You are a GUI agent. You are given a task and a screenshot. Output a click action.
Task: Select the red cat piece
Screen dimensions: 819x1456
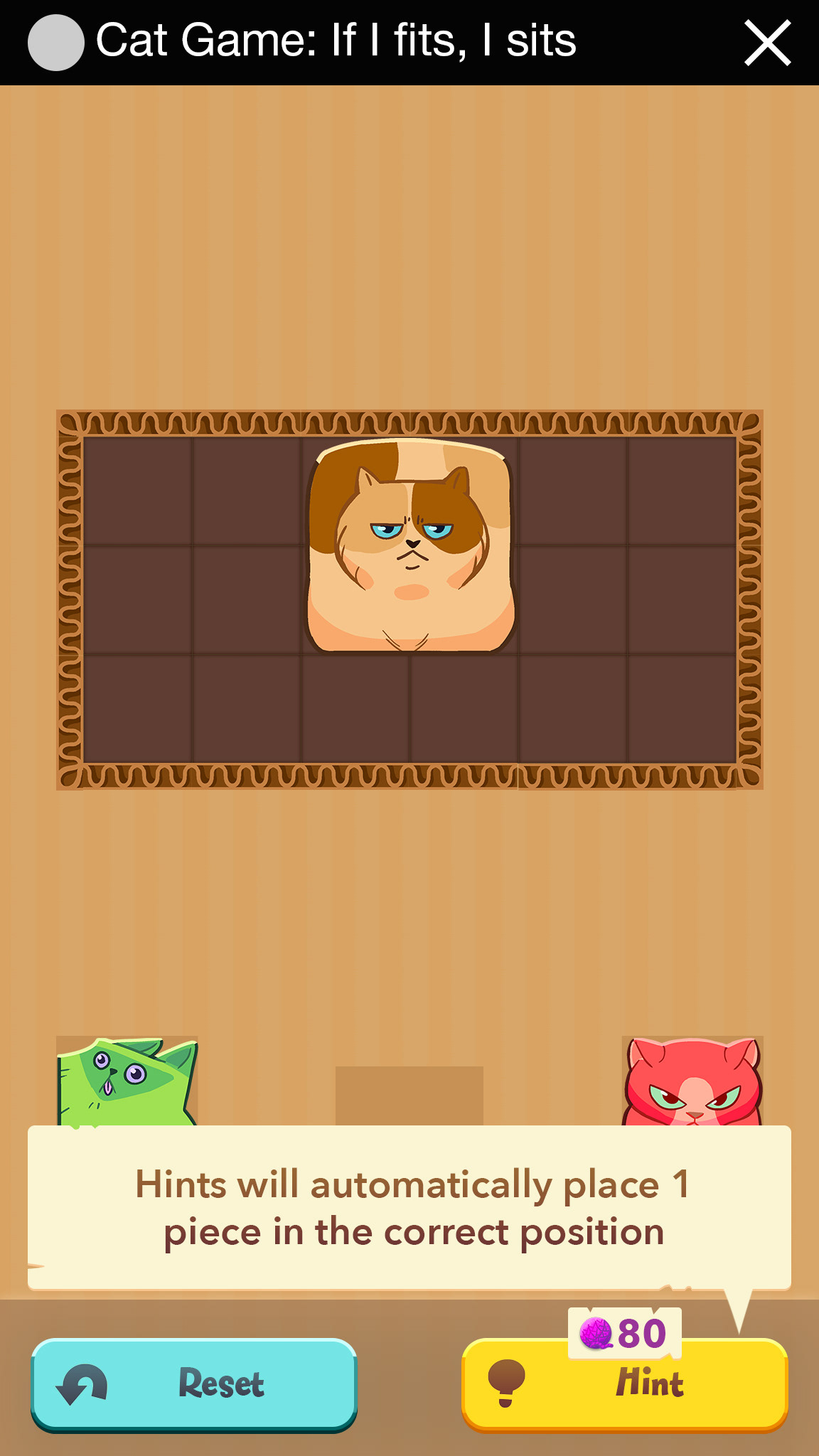coord(692,1082)
